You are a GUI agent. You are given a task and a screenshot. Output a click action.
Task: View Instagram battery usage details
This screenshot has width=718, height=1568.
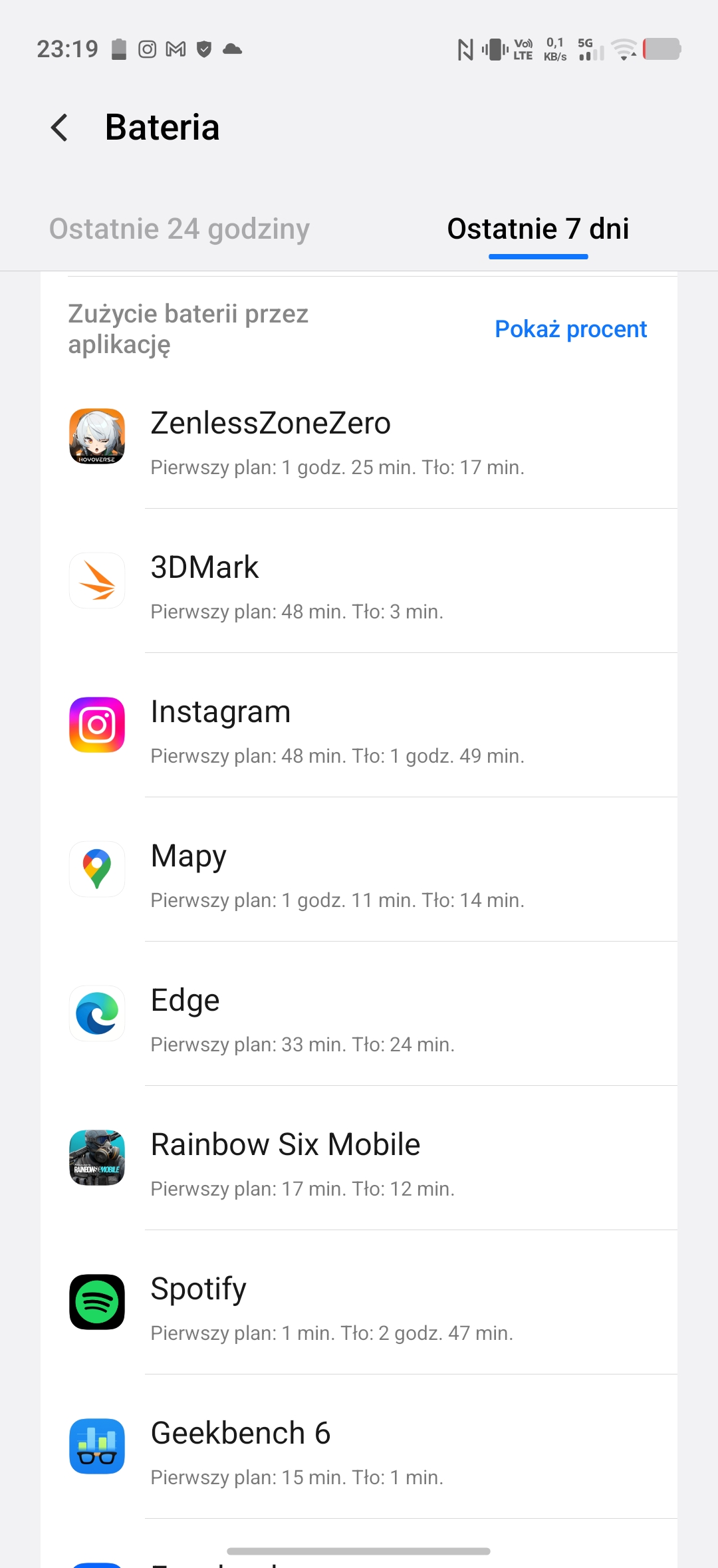359,731
